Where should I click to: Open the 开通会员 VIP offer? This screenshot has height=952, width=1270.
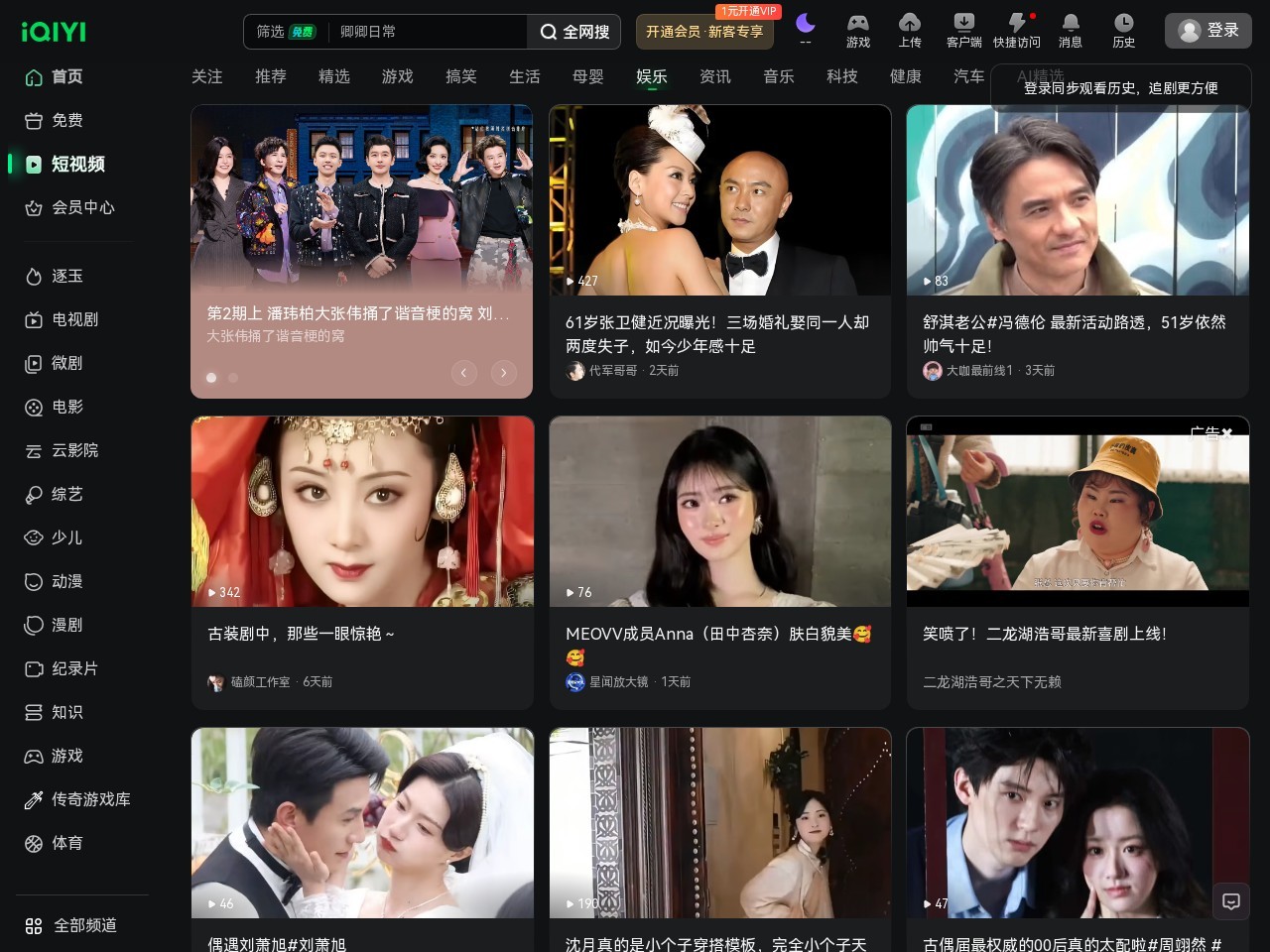704,32
